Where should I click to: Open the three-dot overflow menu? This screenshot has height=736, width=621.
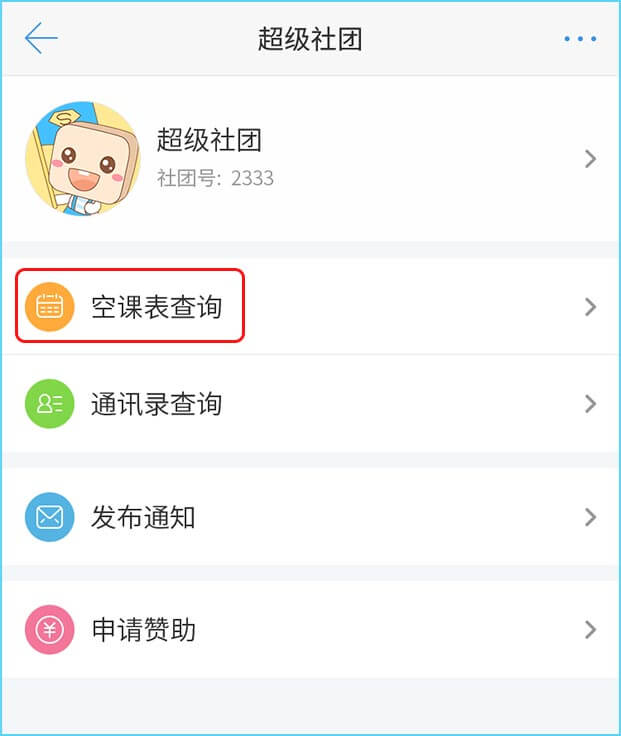click(579, 39)
